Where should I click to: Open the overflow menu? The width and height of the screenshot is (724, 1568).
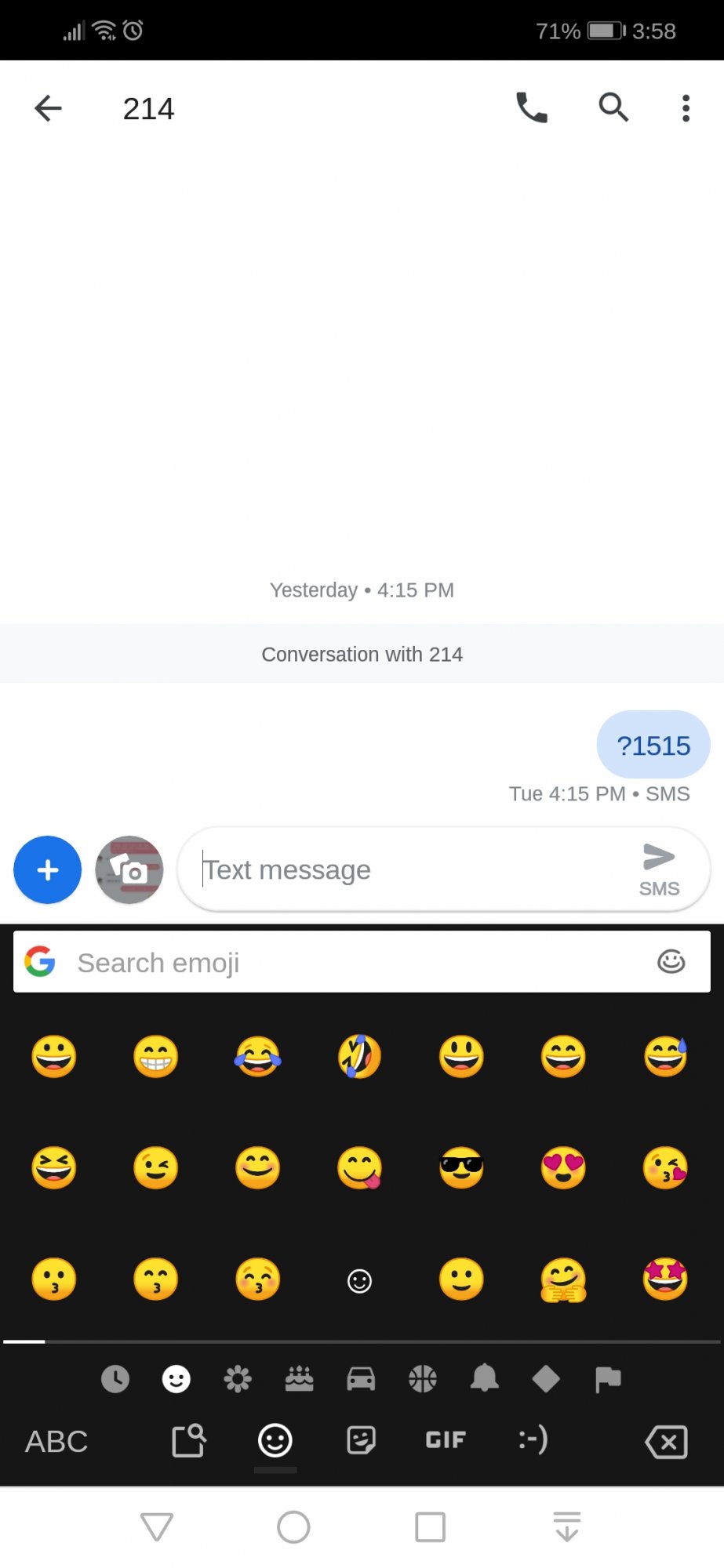[686, 108]
